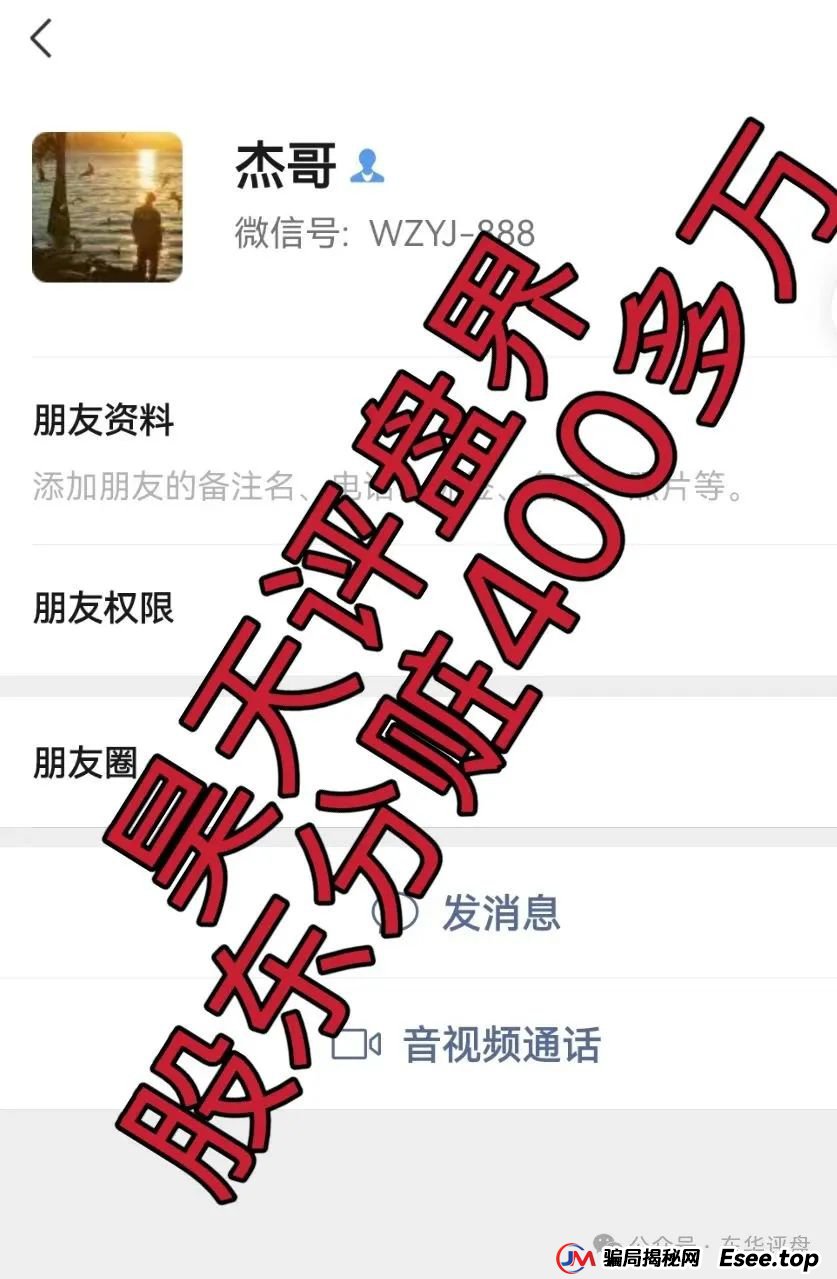View 杰哥's profile picture
Viewport: 837px width, 1279px height.
point(107,207)
